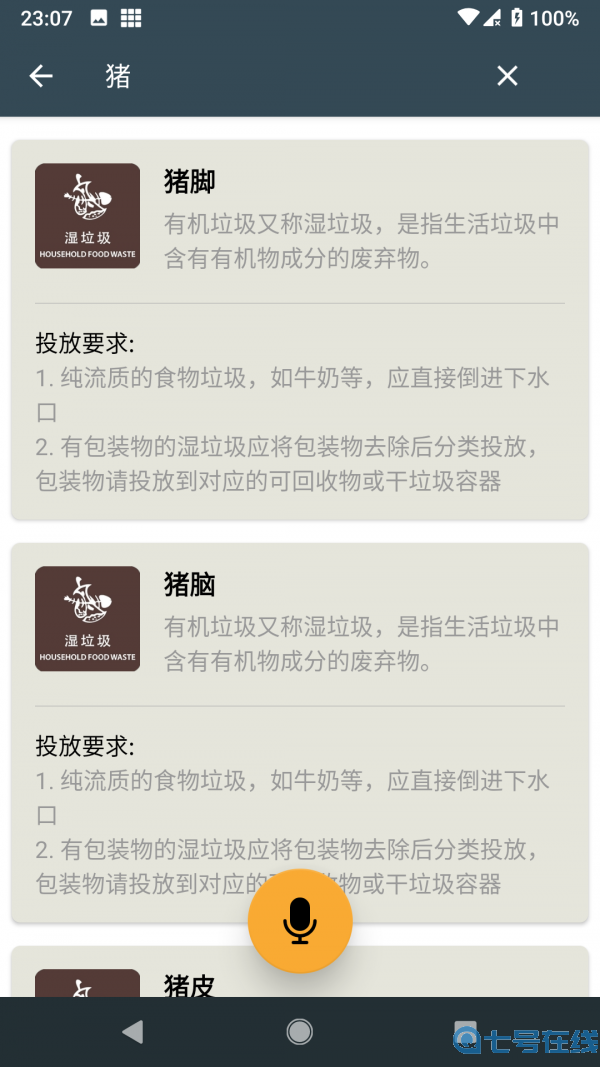
Task: Open the 猪脚 result card
Action: point(300,329)
